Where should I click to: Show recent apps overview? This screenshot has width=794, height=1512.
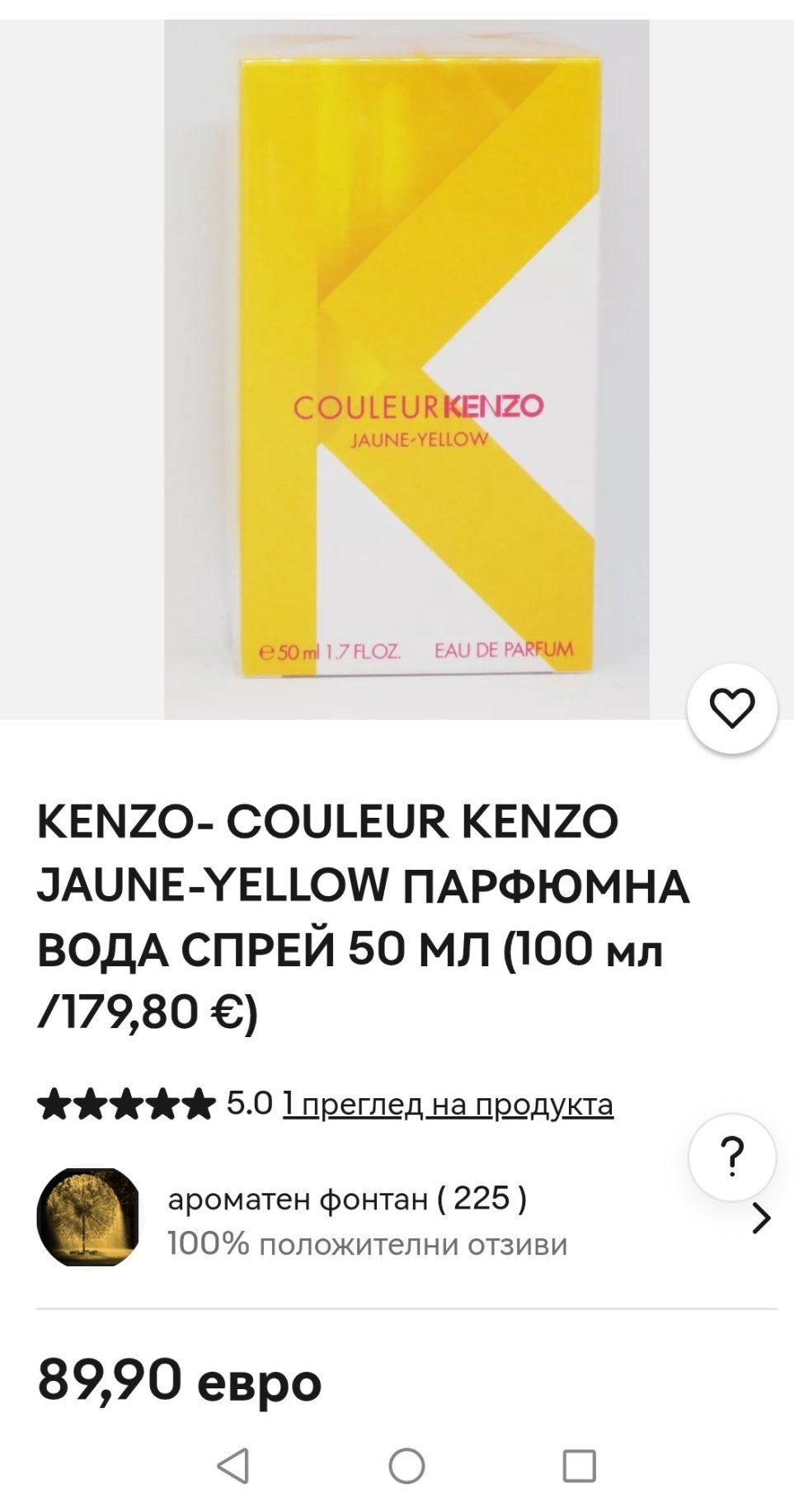pyautogui.click(x=579, y=1466)
